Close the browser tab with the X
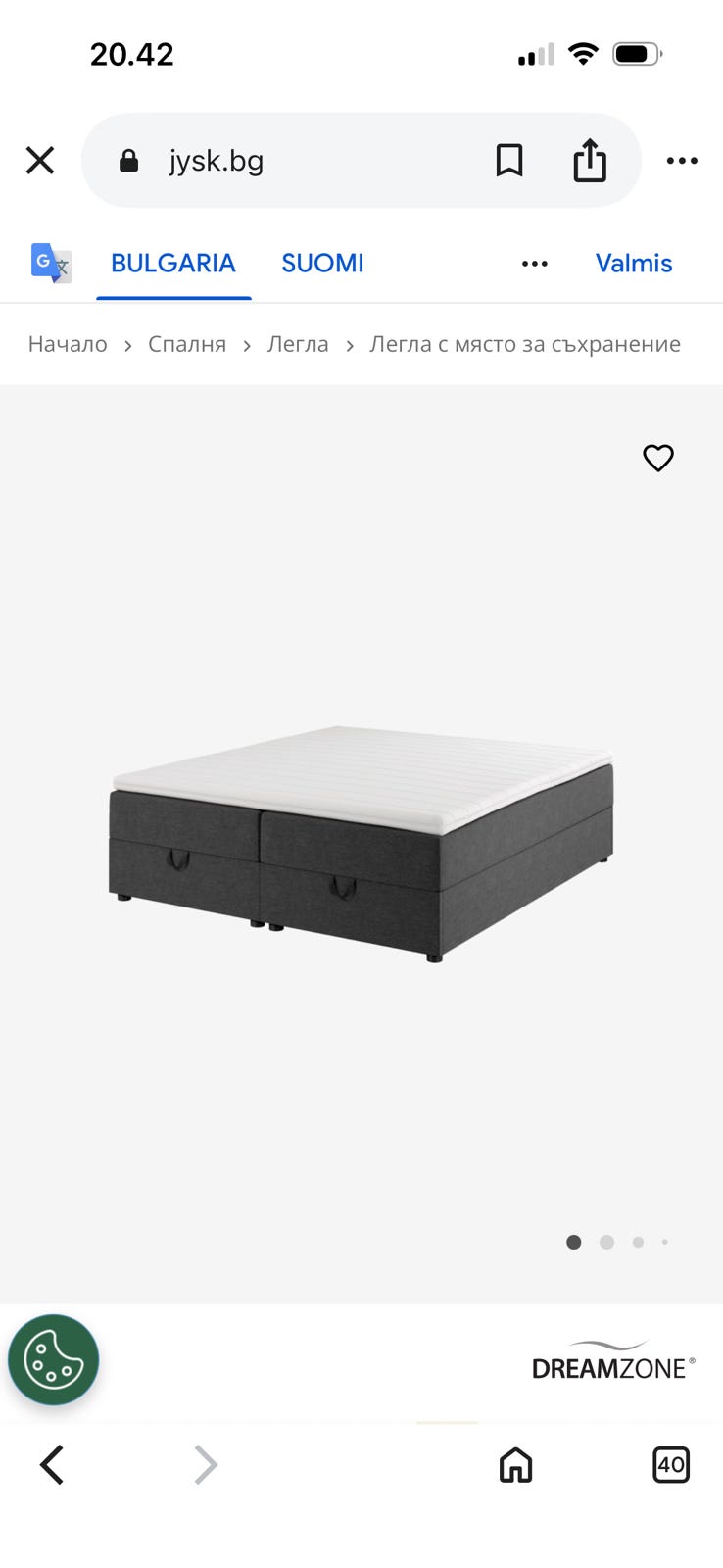This screenshot has height=1568, width=723. click(40, 160)
